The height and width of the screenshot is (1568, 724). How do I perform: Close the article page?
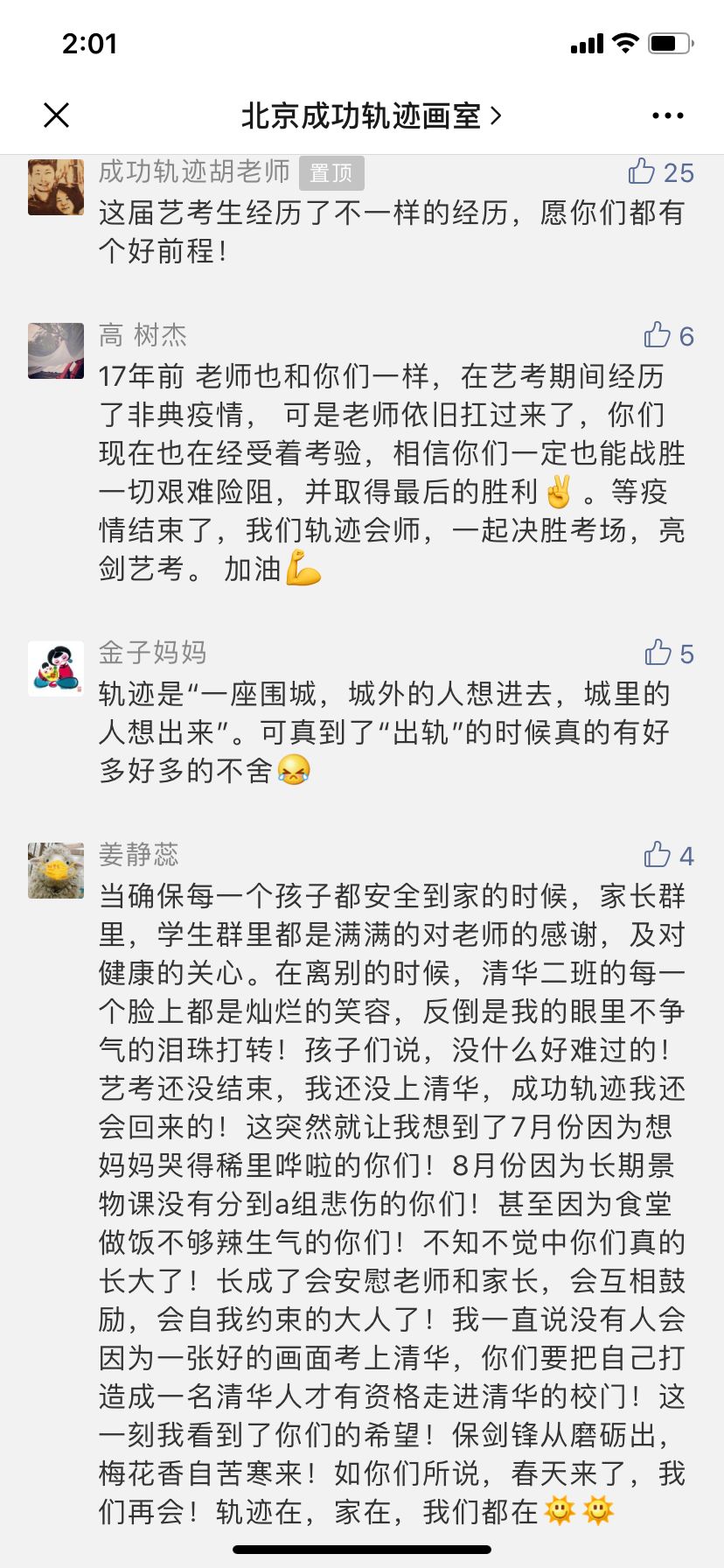click(56, 115)
